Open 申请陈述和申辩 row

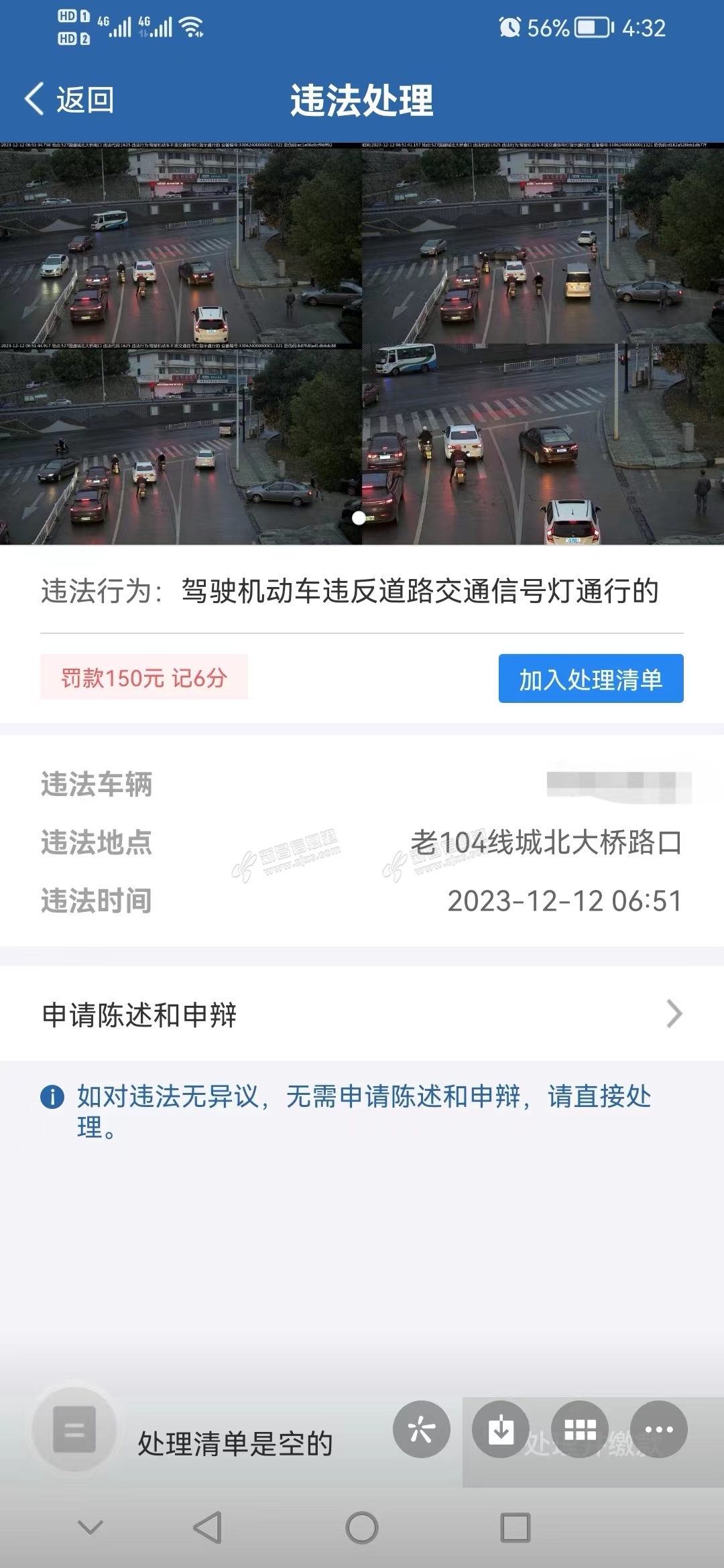coord(362,1015)
